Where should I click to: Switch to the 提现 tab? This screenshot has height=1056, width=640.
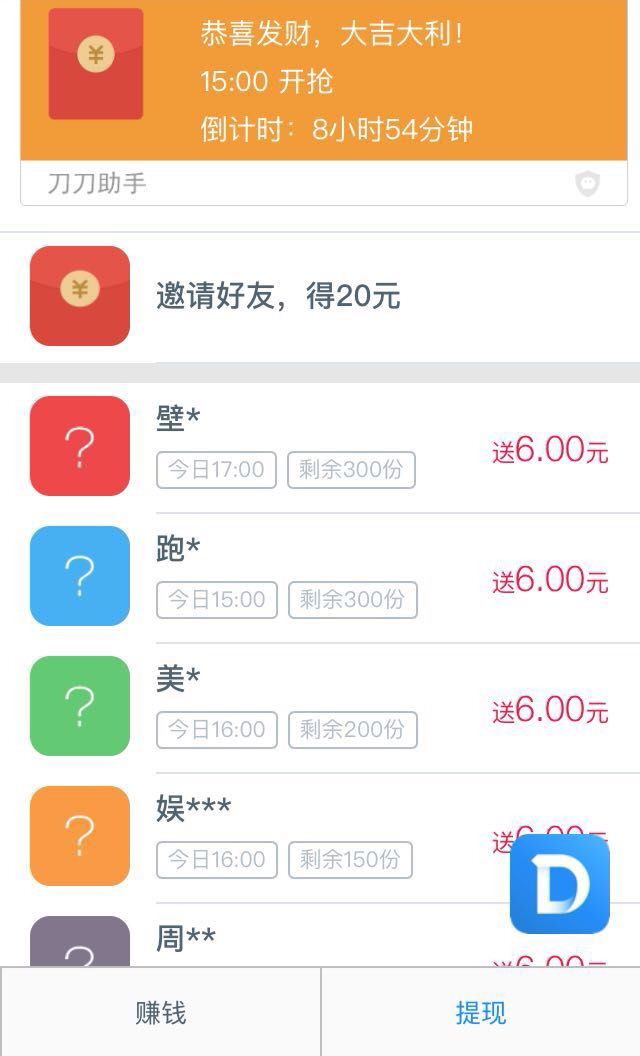(x=480, y=1012)
